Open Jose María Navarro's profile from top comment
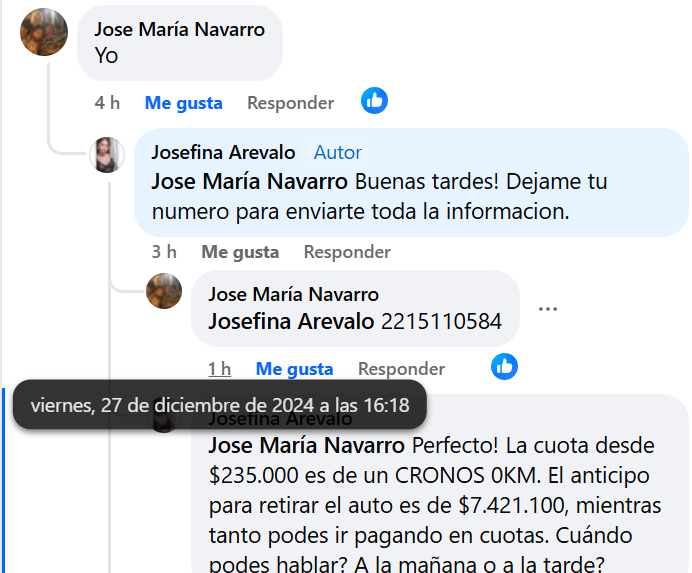692x573 pixels. pos(180,29)
